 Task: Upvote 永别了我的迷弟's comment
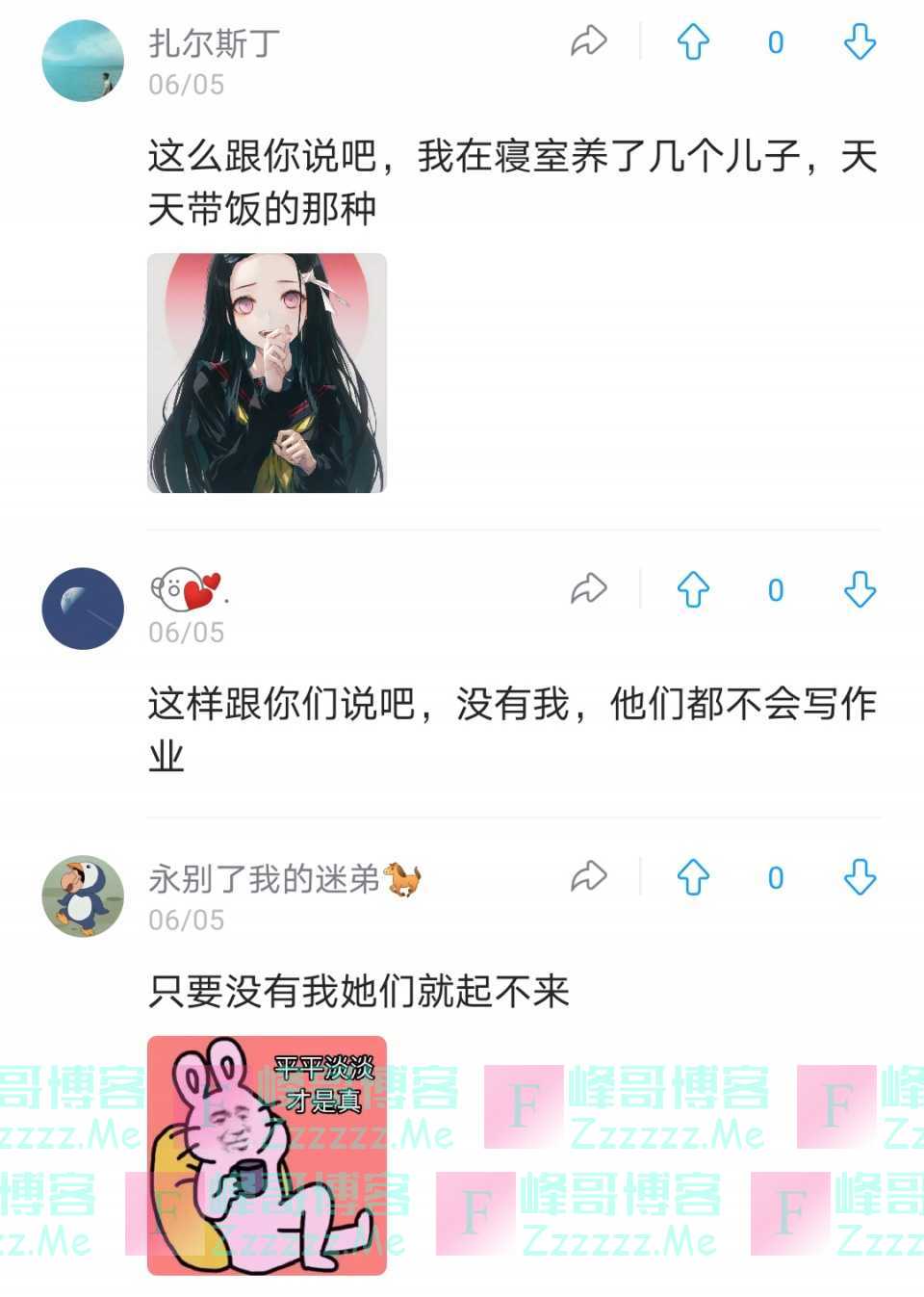(x=693, y=877)
